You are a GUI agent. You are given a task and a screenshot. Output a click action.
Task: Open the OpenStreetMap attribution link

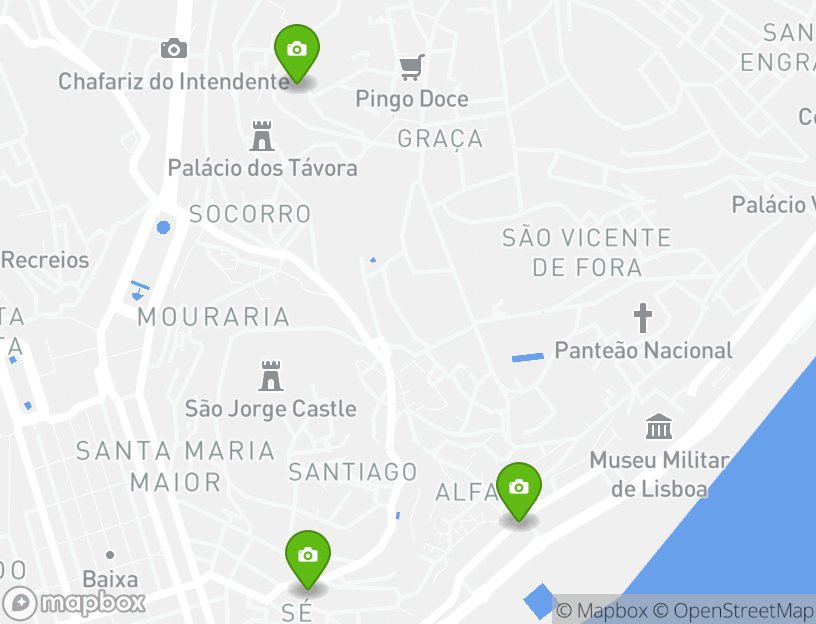(x=743, y=610)
